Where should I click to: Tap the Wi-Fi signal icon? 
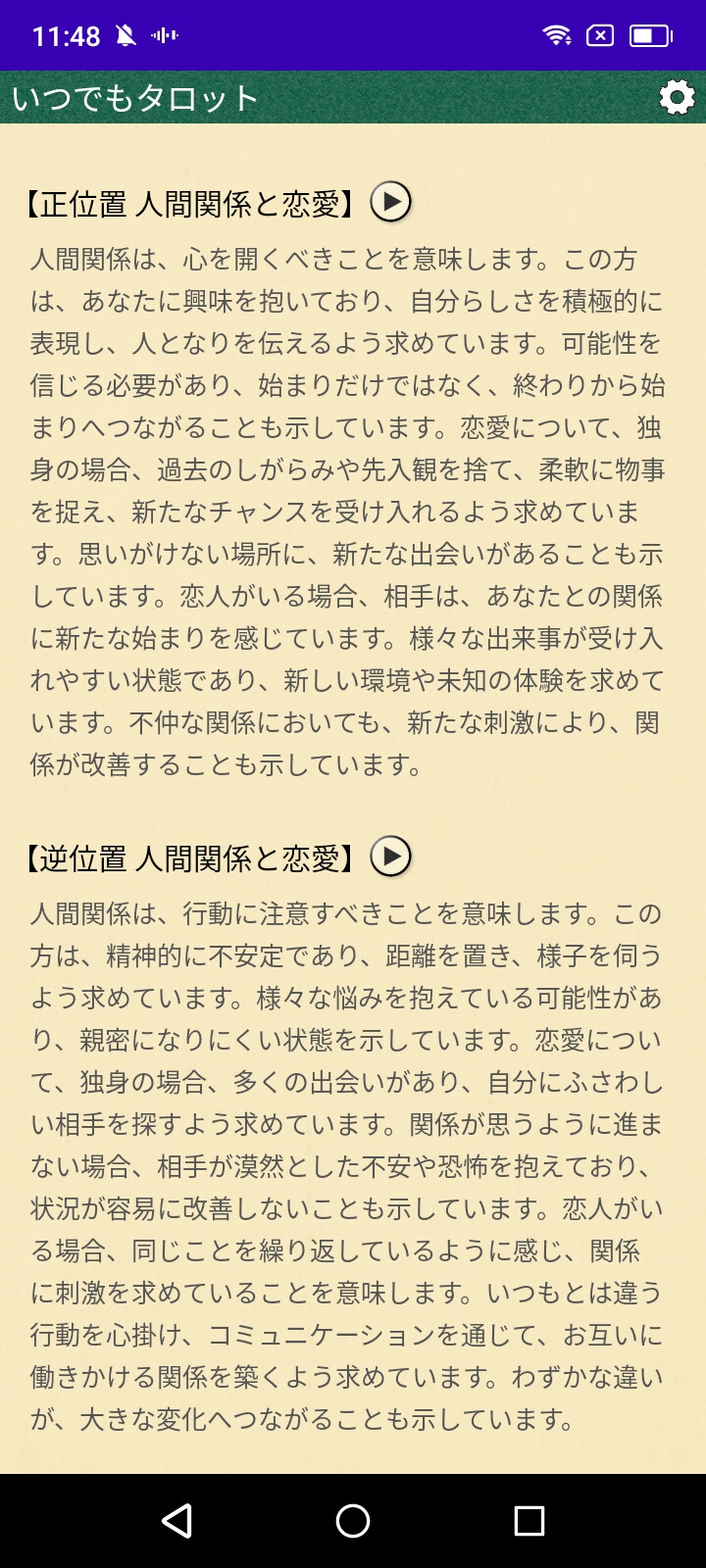coord(557,35)
